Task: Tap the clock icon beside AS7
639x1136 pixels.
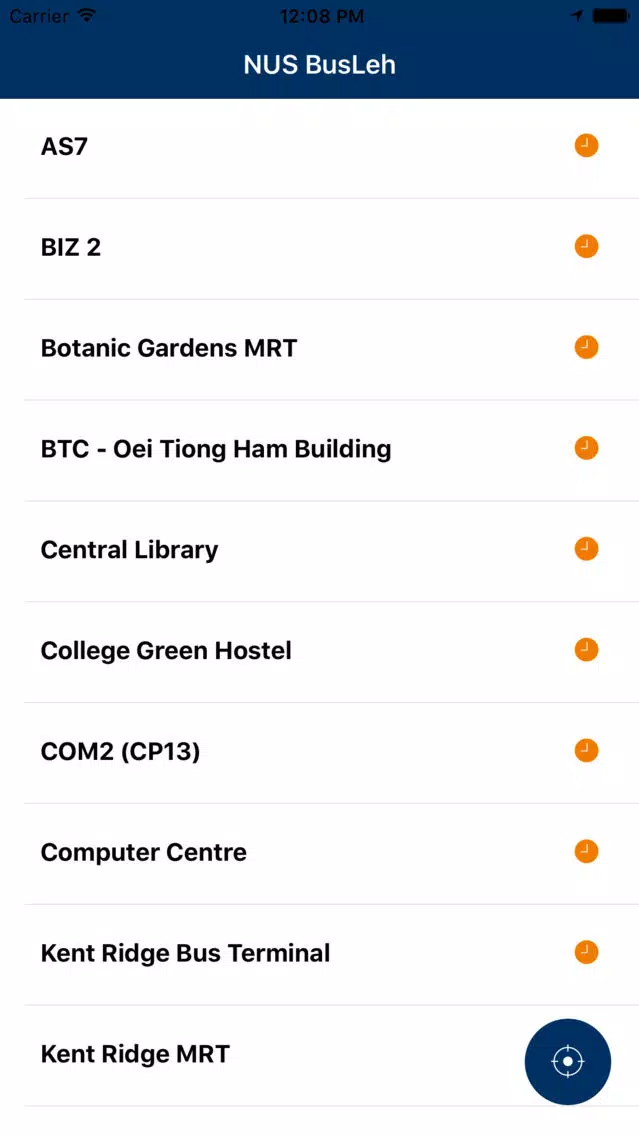Action: tap(587, 146)
